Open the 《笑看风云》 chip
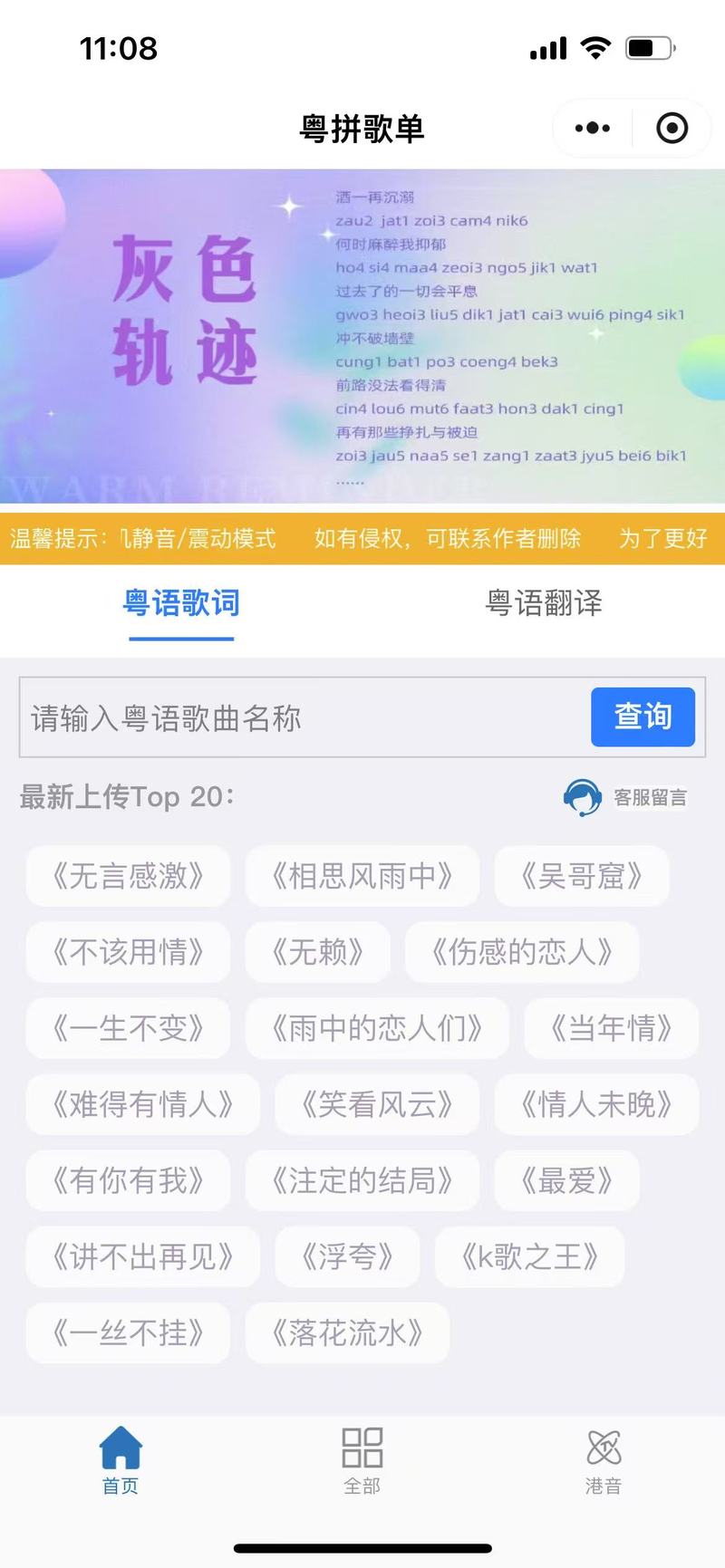725x1568 pixels. [x=377, y=1104]
